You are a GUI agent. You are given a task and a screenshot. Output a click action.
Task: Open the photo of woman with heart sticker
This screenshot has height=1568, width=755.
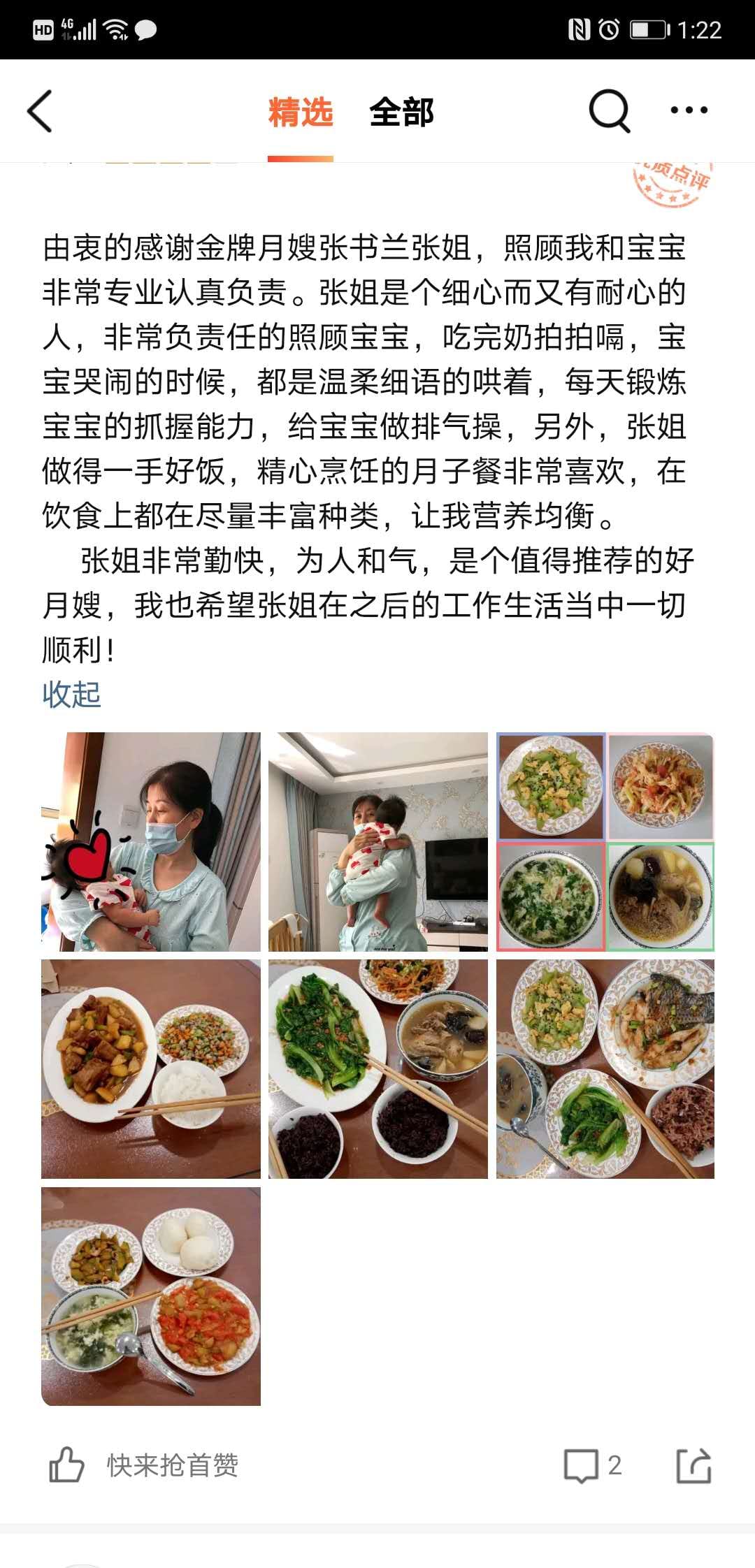[x=151, y=841]
